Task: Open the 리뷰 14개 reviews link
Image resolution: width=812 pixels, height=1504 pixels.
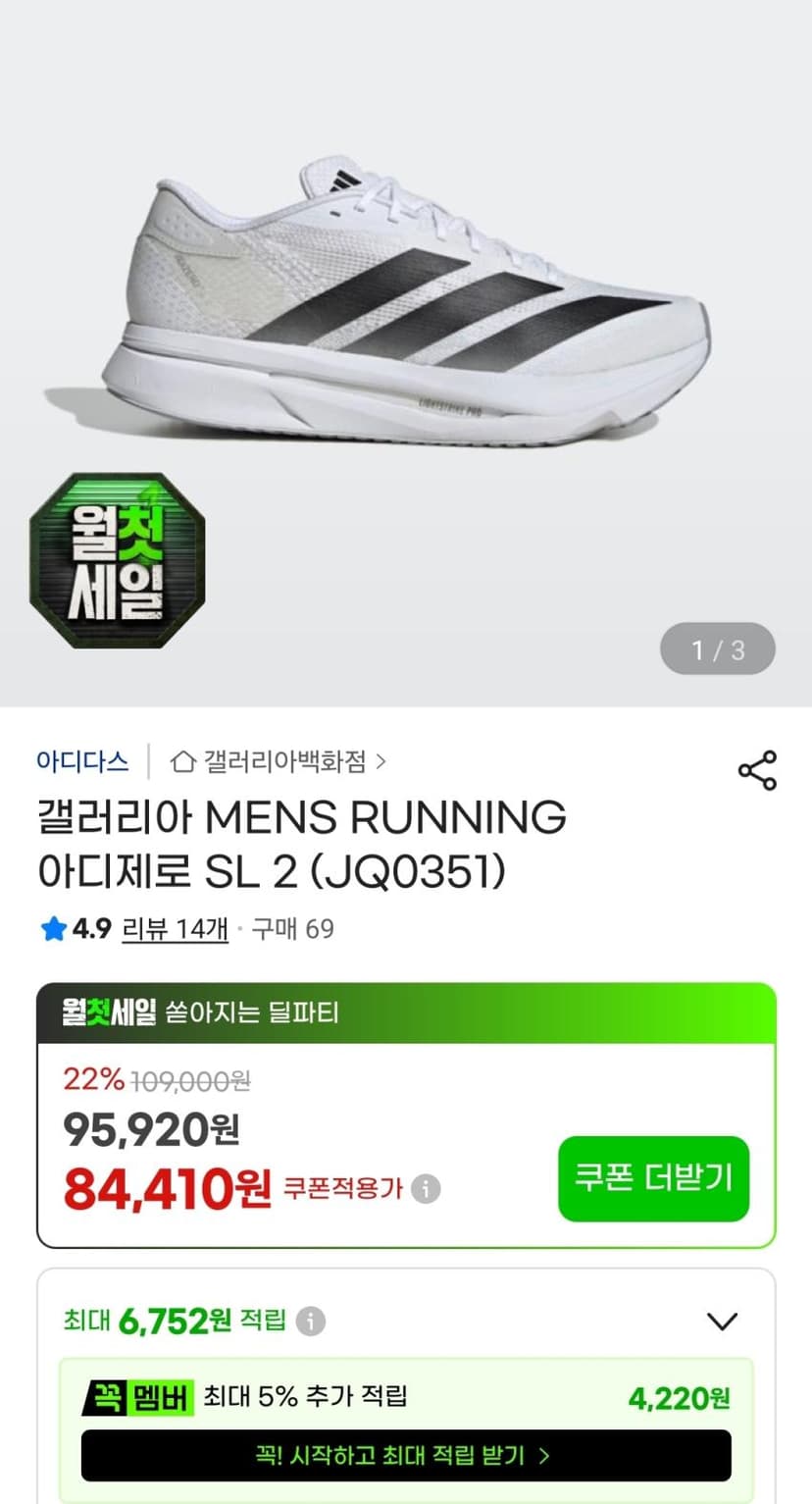Action: 175,928
